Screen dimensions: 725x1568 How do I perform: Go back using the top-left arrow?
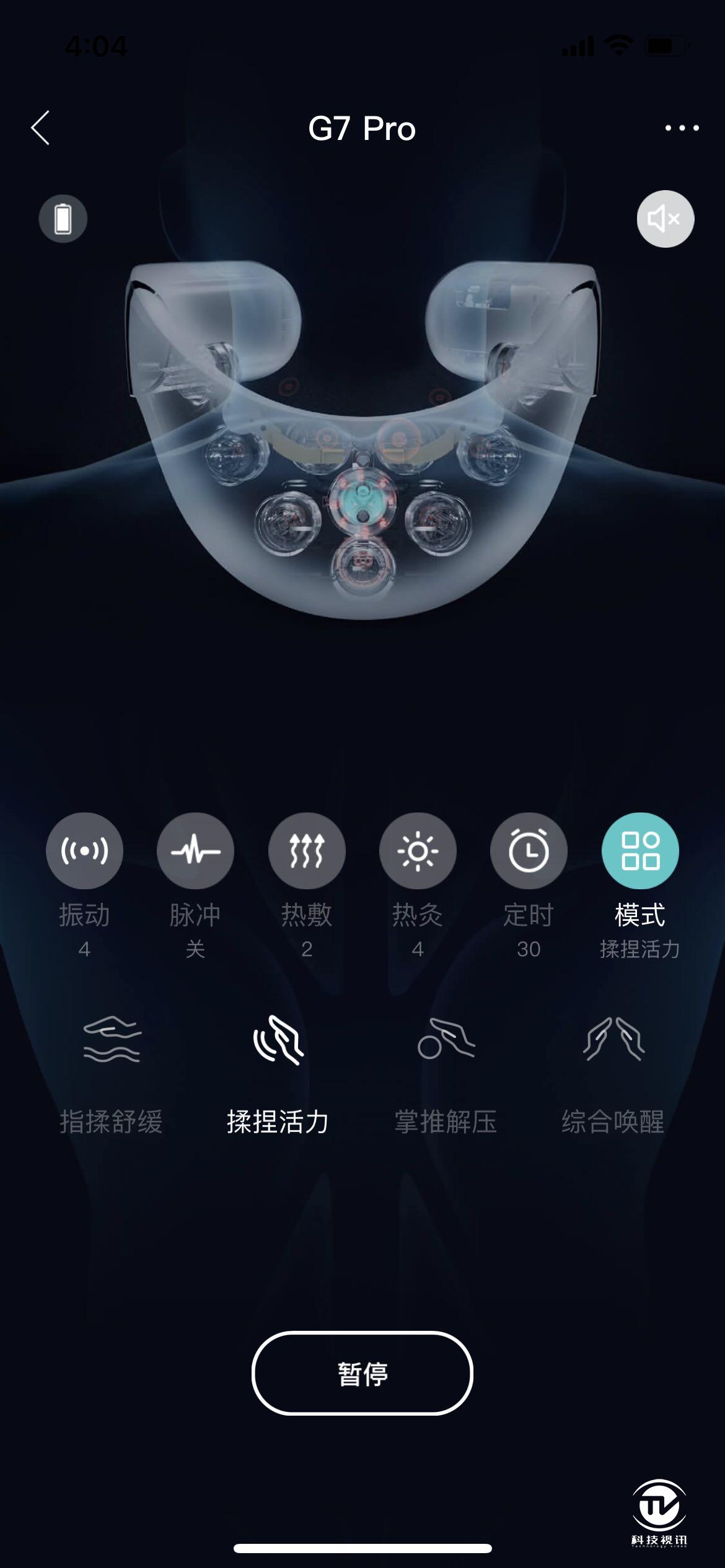point(41,128)
